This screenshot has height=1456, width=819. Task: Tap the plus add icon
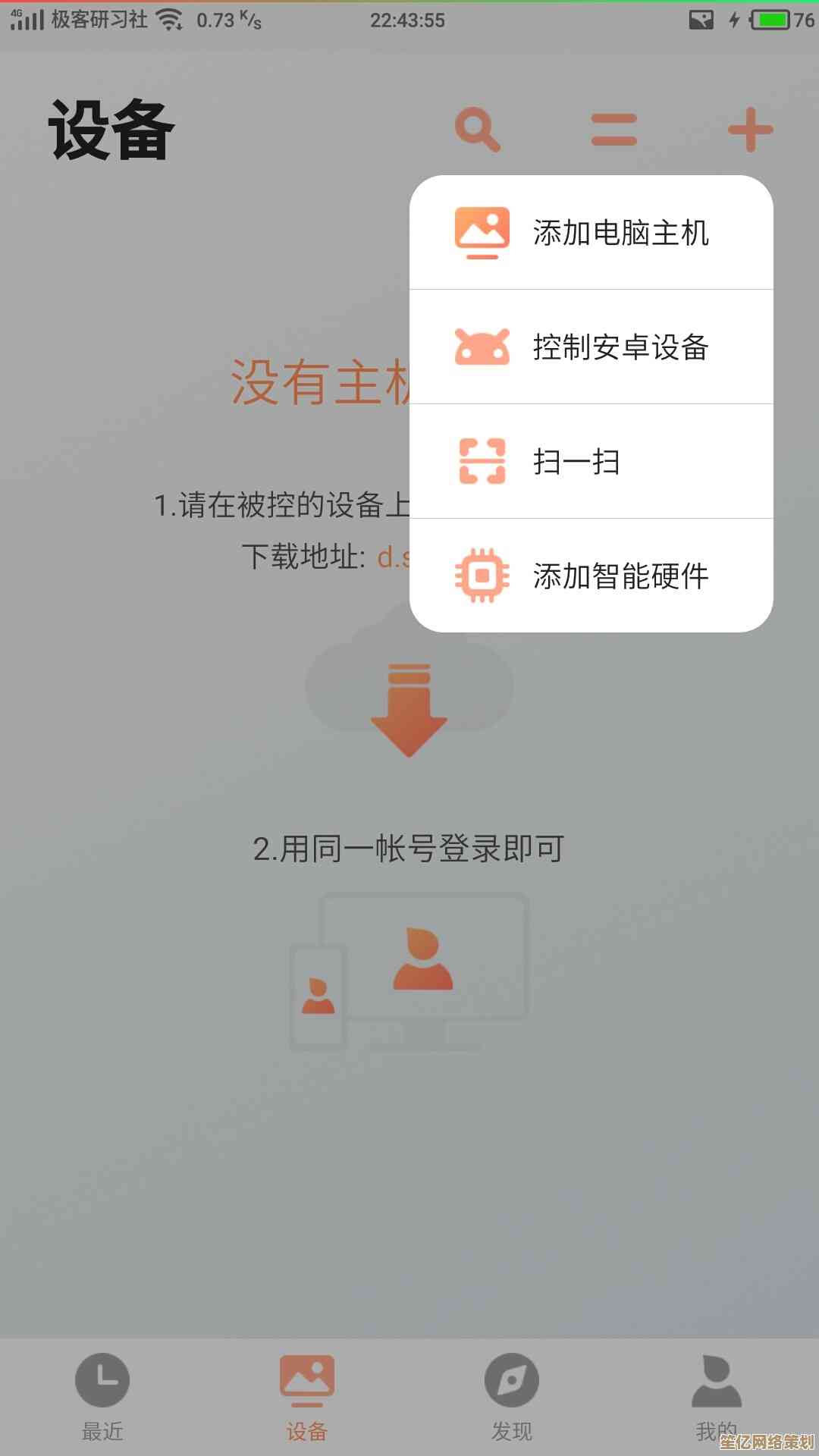(x=750, y=130)
